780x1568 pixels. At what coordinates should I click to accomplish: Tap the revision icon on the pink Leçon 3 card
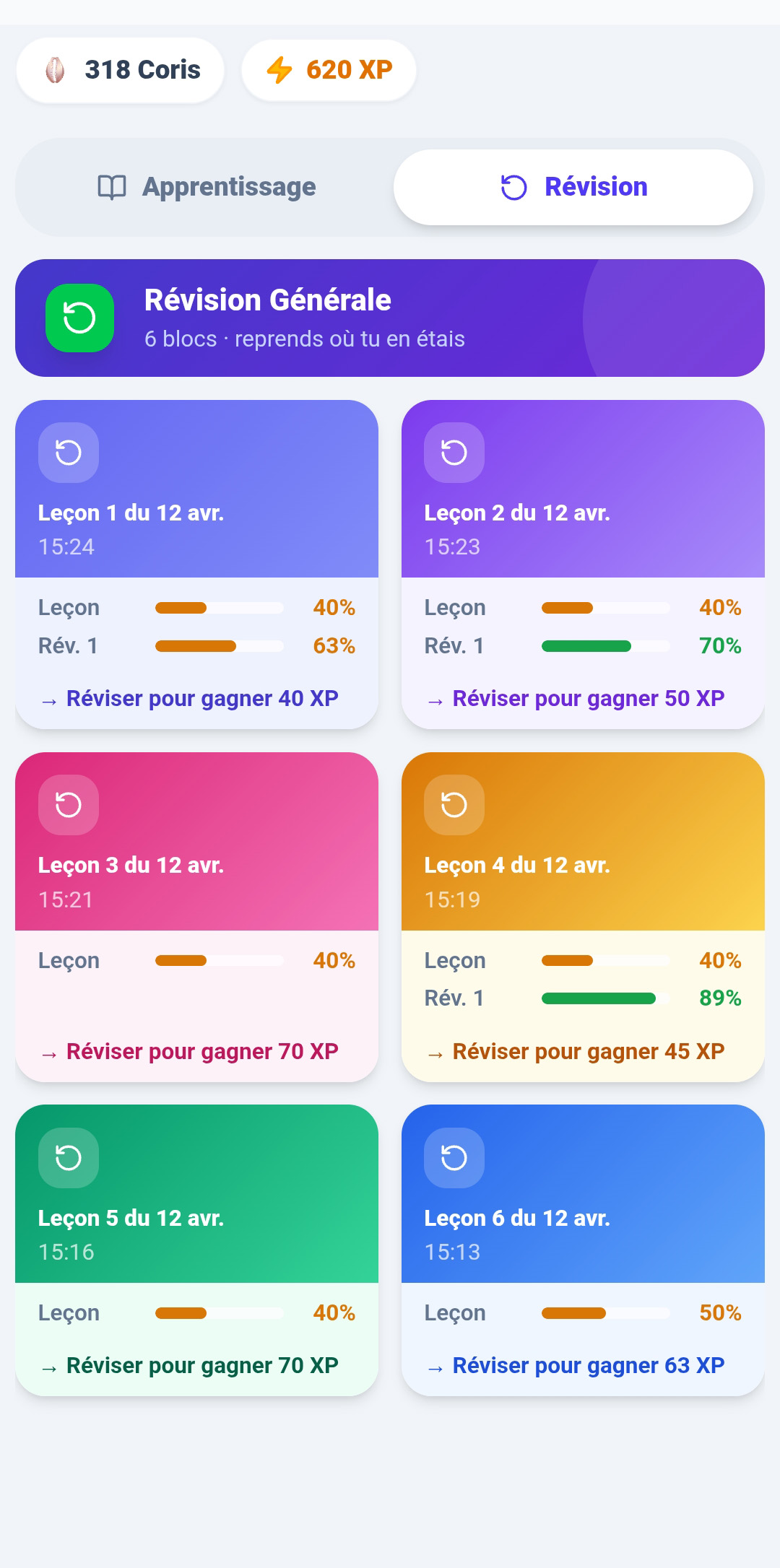pos(68,805)
